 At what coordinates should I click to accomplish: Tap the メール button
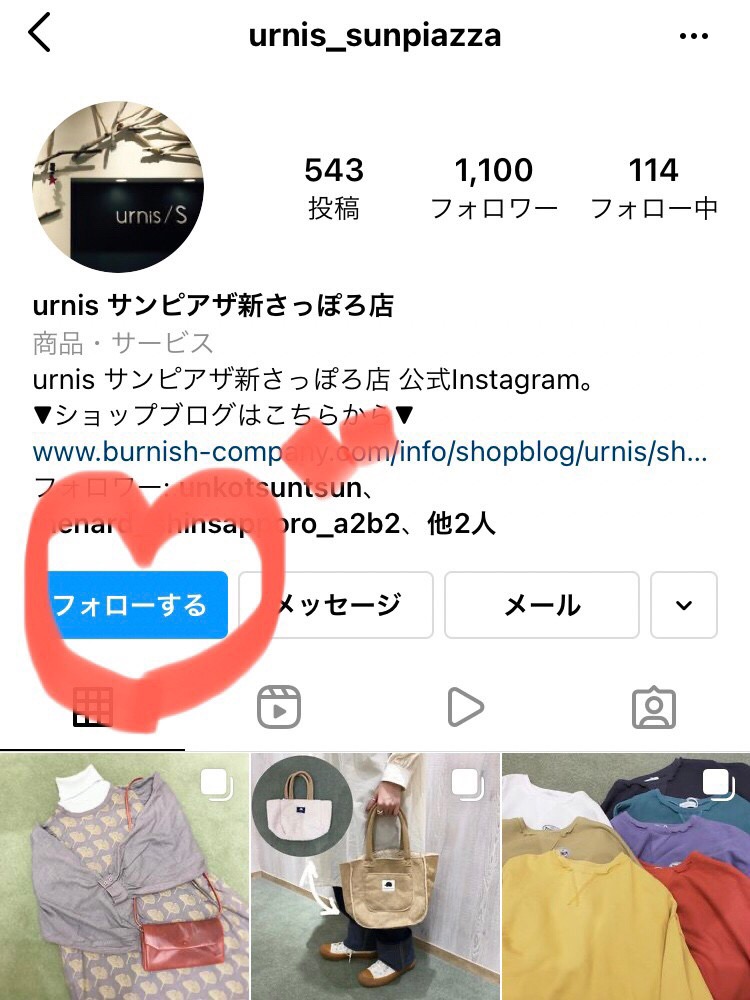click(x=541, y=605)
